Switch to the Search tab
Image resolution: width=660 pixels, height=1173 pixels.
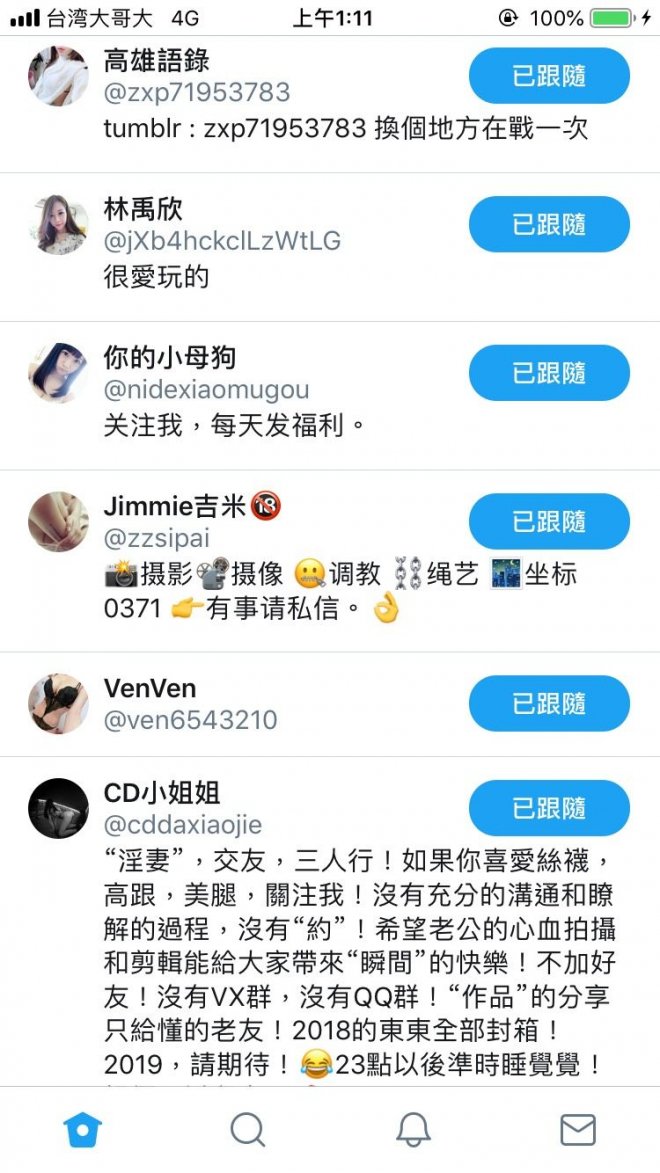click(247, 1130)
